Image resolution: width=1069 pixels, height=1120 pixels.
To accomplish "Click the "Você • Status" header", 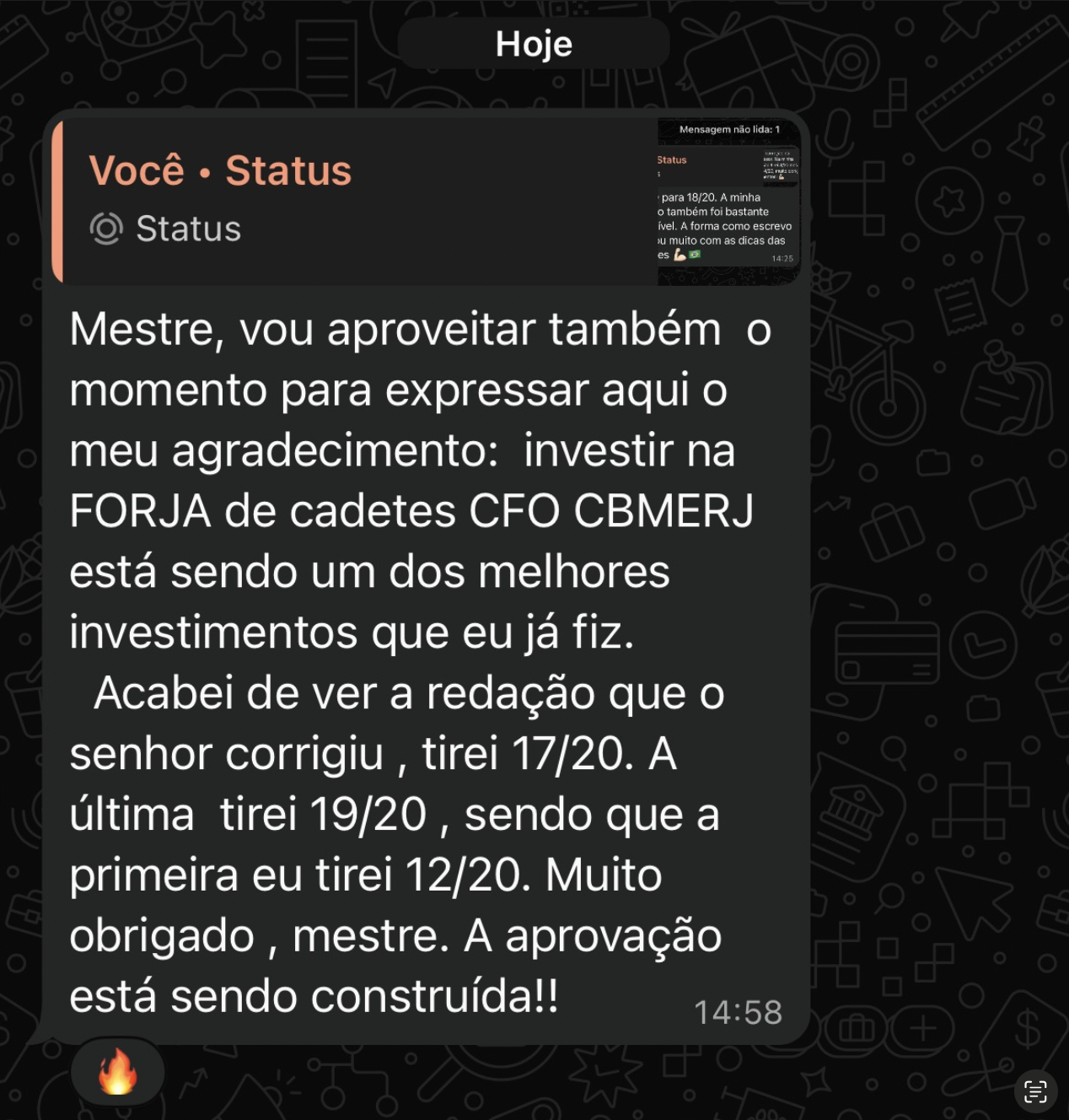I will [222, 170].
